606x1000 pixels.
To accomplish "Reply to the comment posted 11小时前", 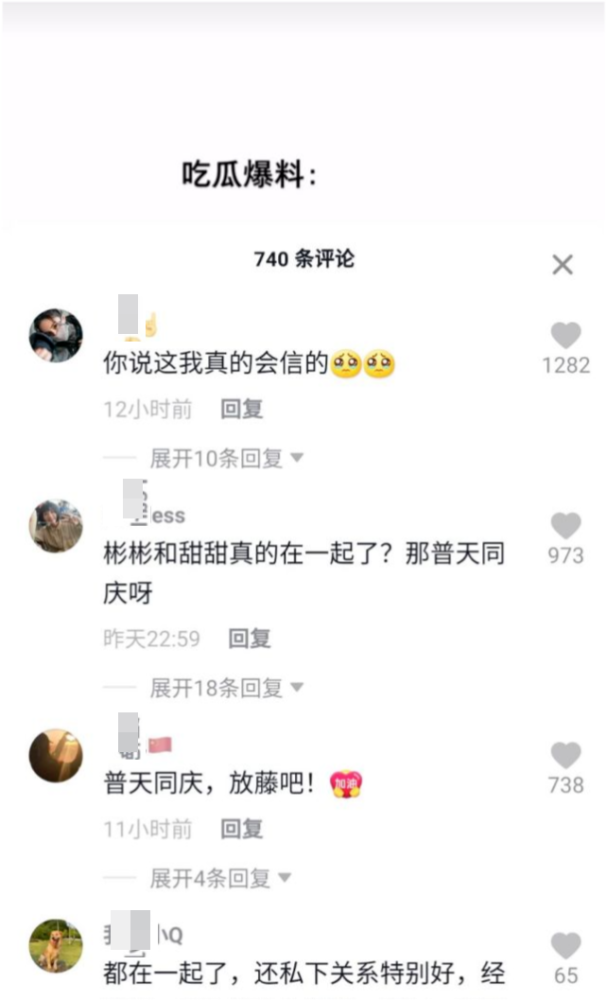I will 241,828.
